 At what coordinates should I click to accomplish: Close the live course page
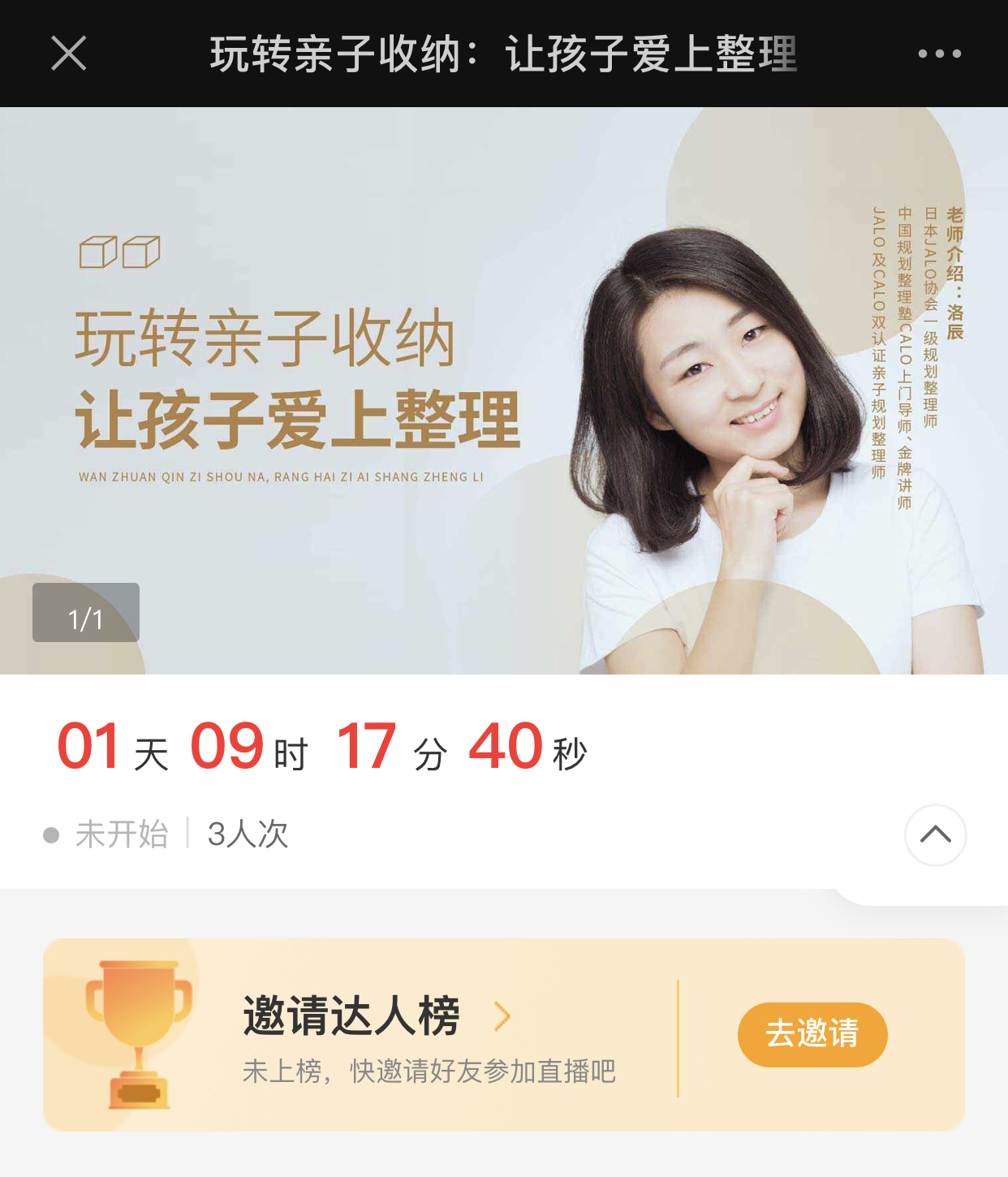(x=69, y=54)
